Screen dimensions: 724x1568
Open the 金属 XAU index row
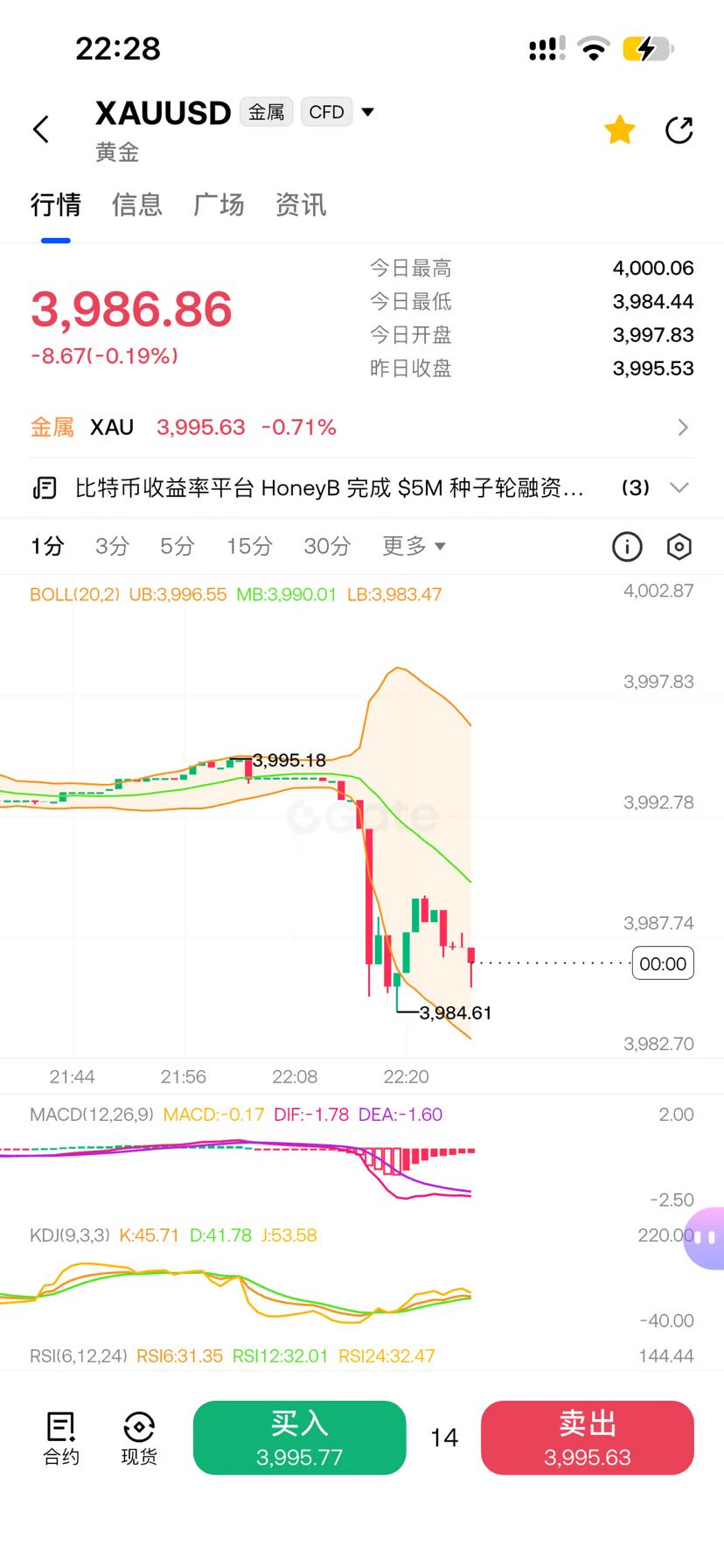362,427
